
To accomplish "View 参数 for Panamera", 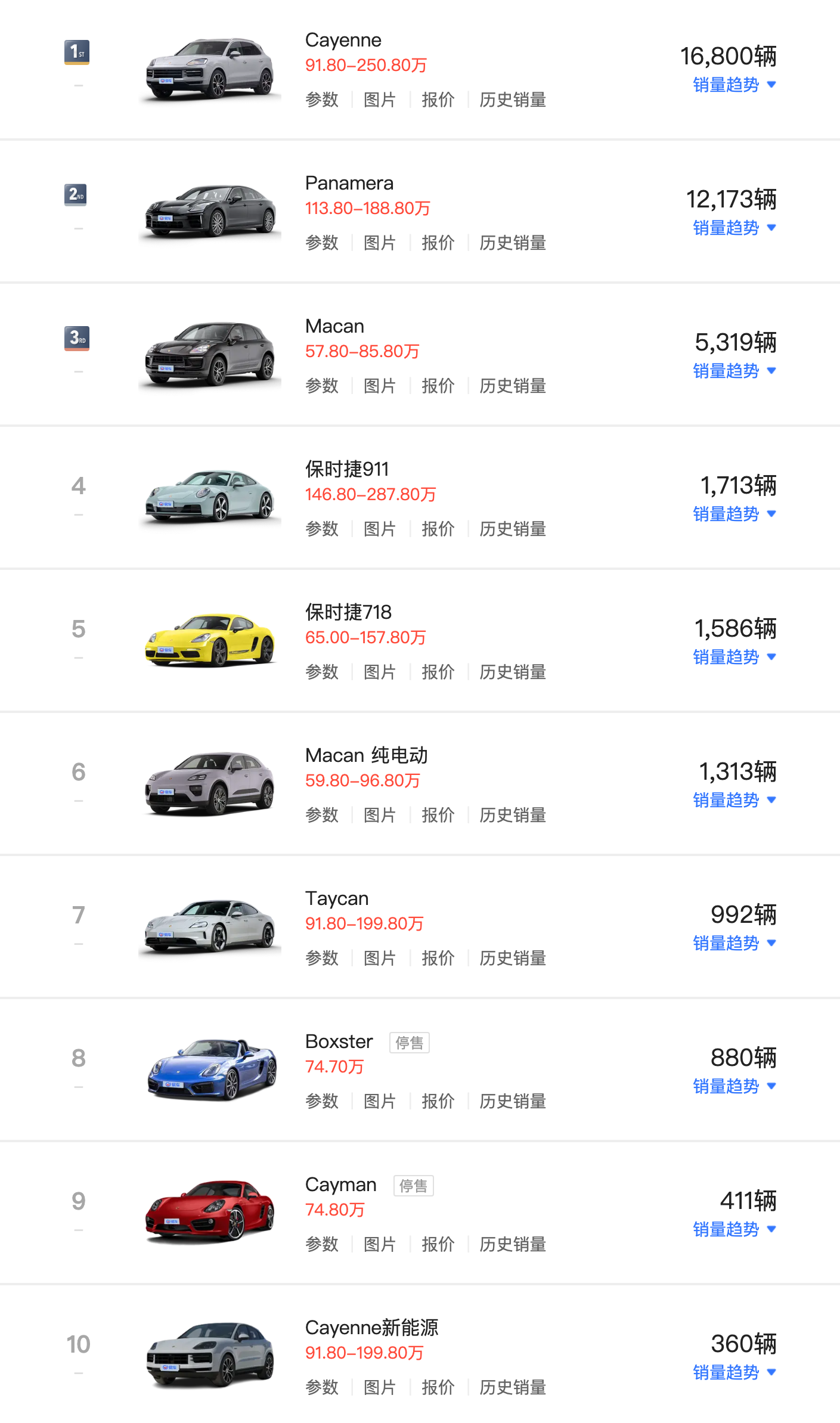I will tap(322, 243).
